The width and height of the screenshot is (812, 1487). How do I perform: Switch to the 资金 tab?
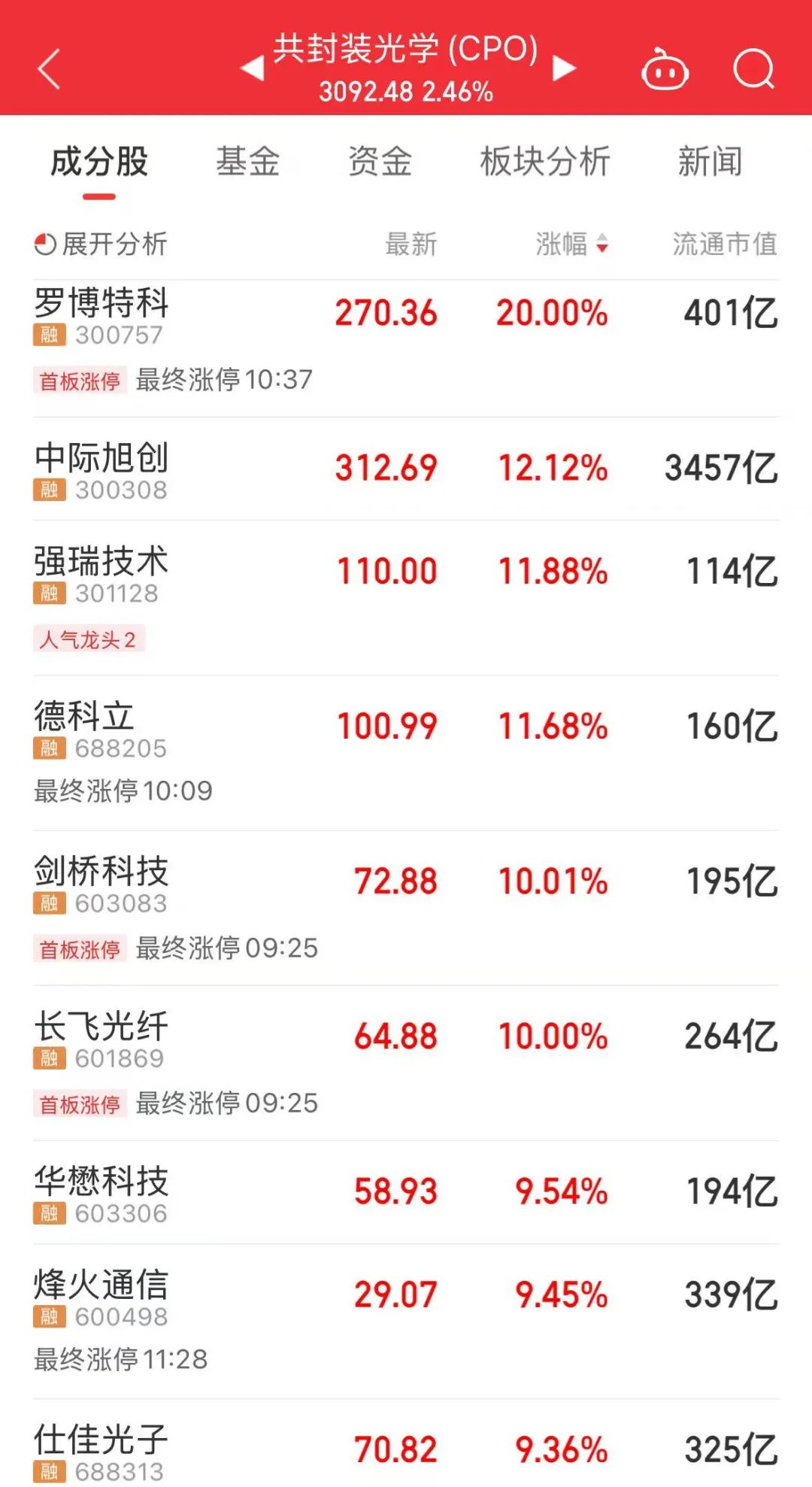pyautogui.click(x=380, y=162)
